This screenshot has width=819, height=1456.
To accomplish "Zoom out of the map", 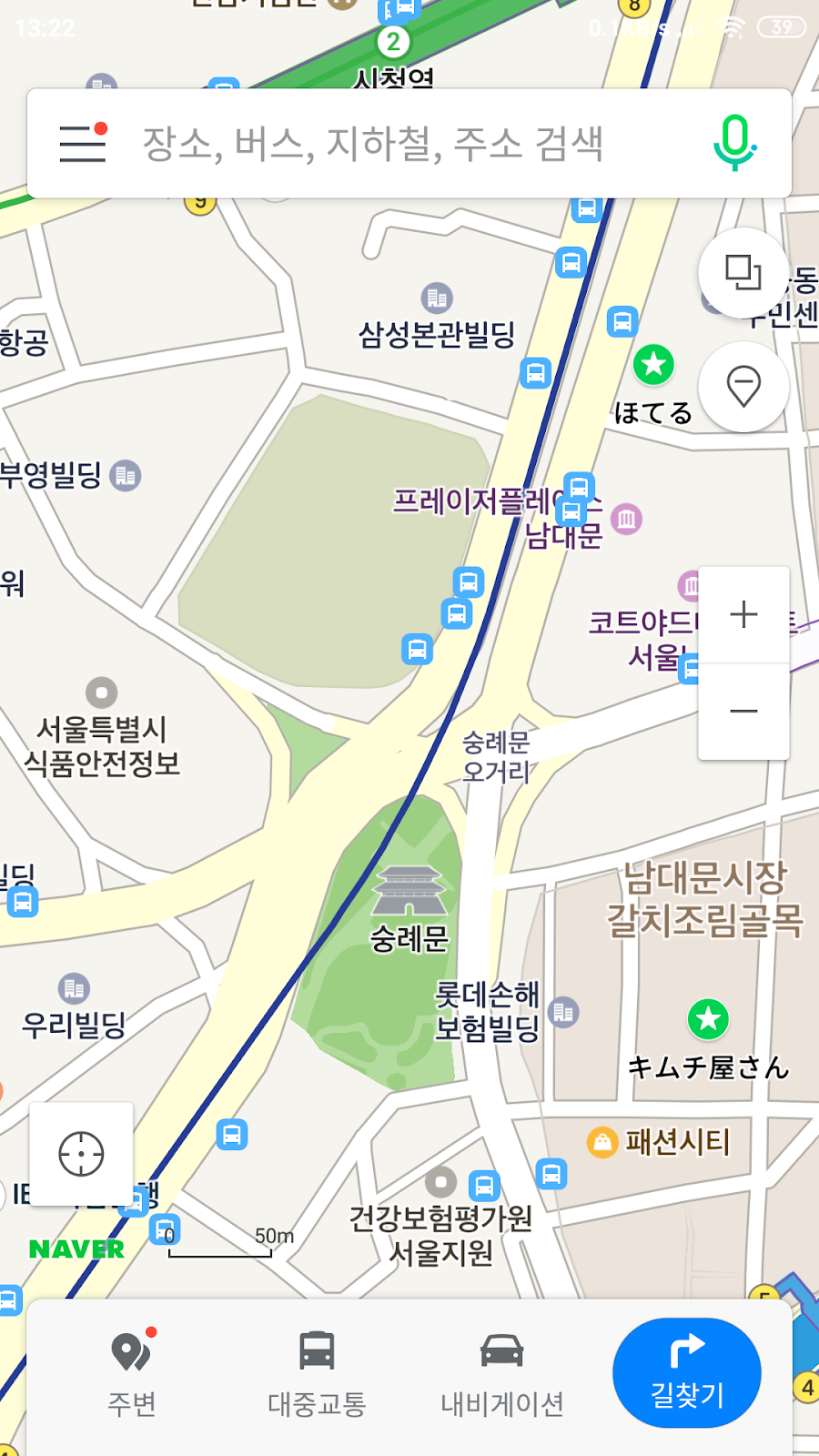I will (743, 711).
